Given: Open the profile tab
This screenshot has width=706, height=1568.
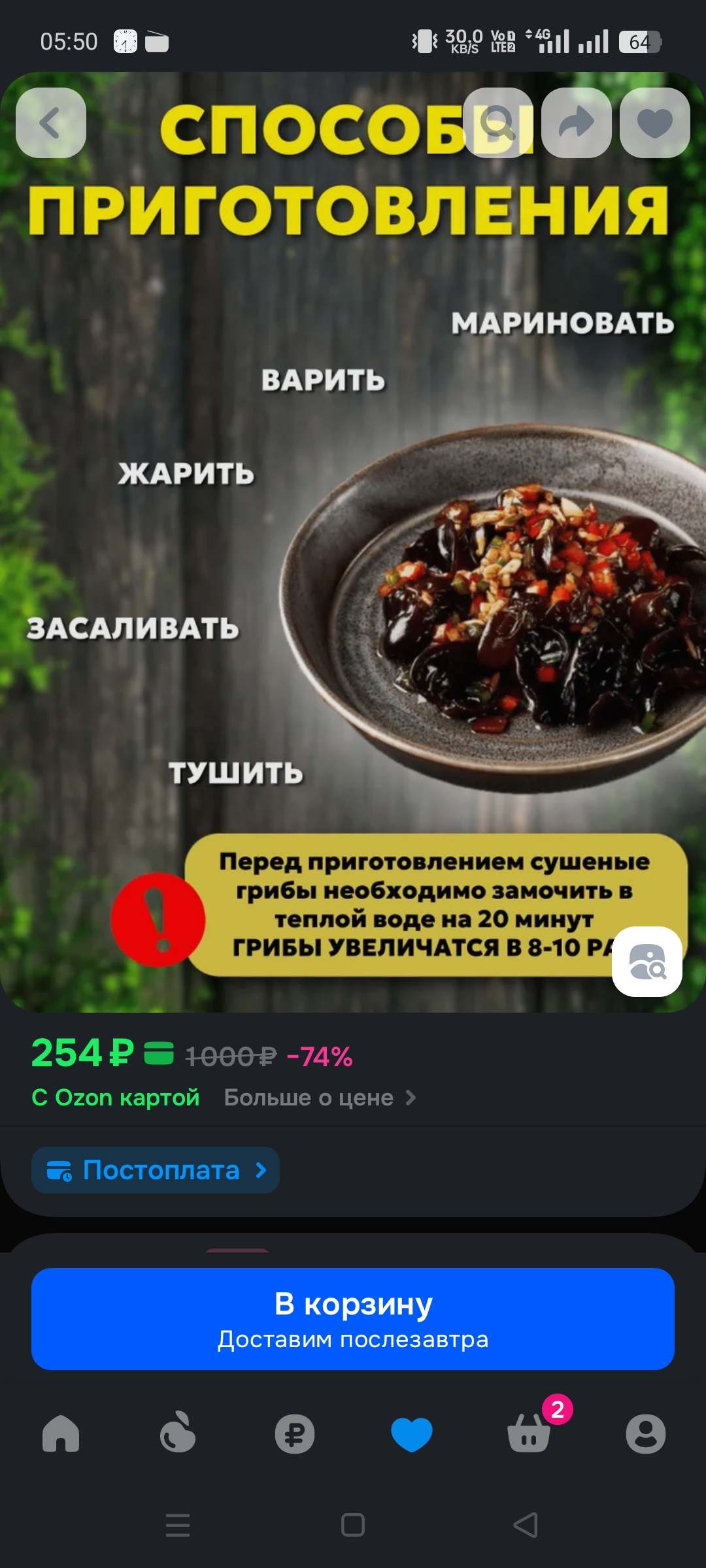Looking at the screenshot, I should pyautogui.click(x=645, y=1434).
